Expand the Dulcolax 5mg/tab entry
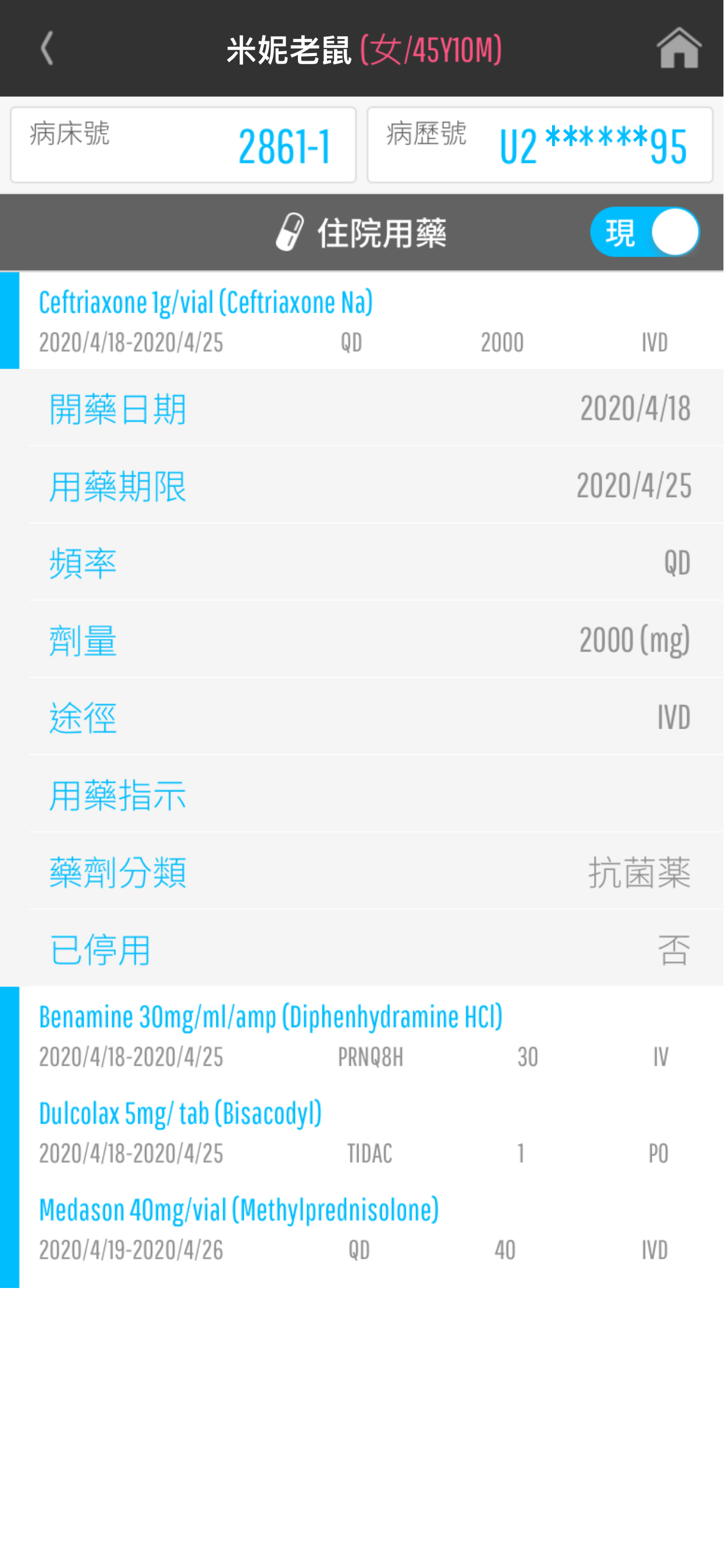This screenshot has width=724, height=1568. coord(362,1131)
